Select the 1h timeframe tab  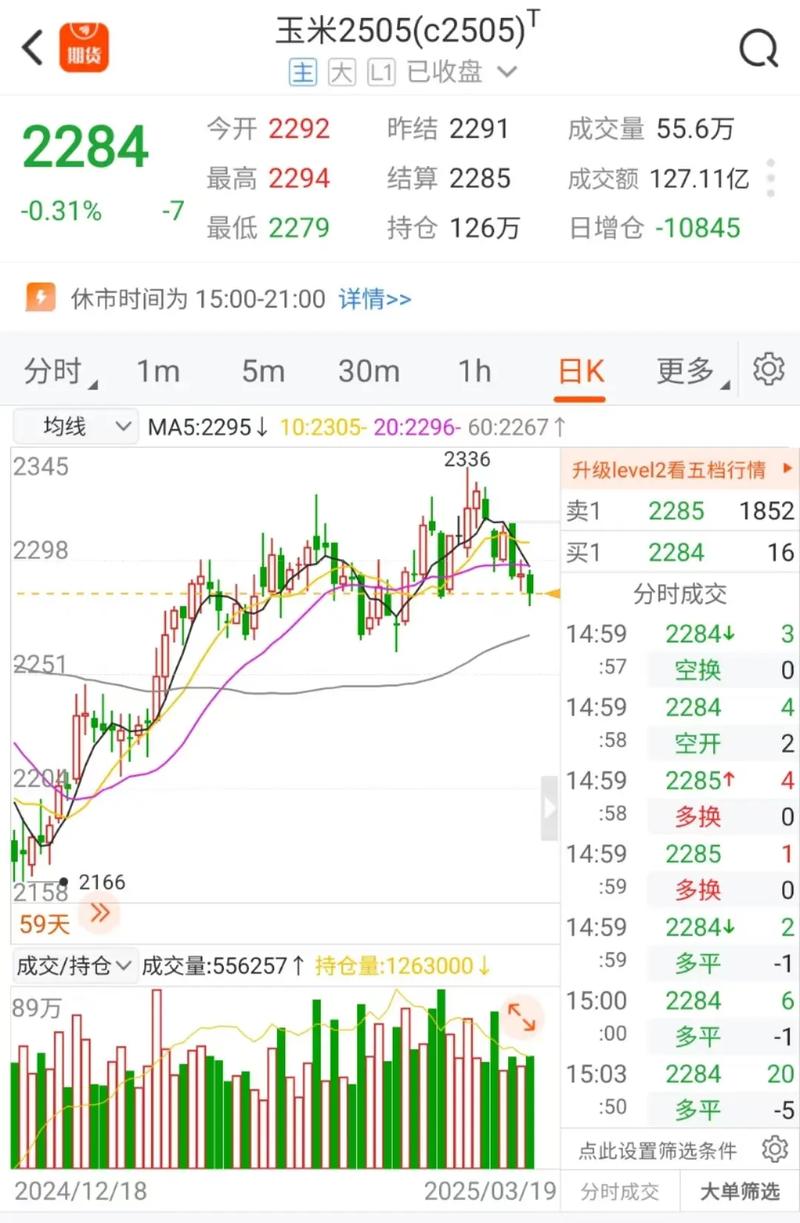coord(474,370)
